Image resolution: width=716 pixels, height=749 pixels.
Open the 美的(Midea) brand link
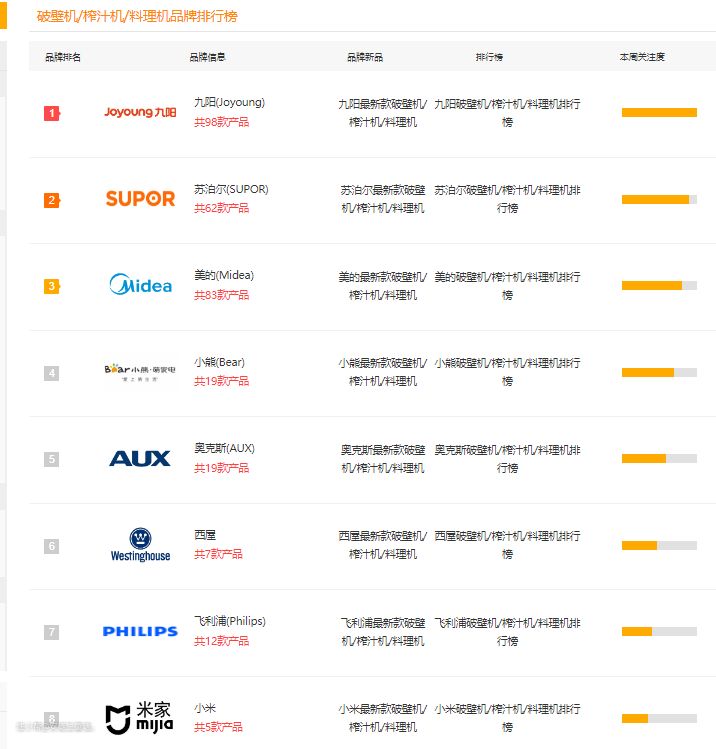pos(224,275)
